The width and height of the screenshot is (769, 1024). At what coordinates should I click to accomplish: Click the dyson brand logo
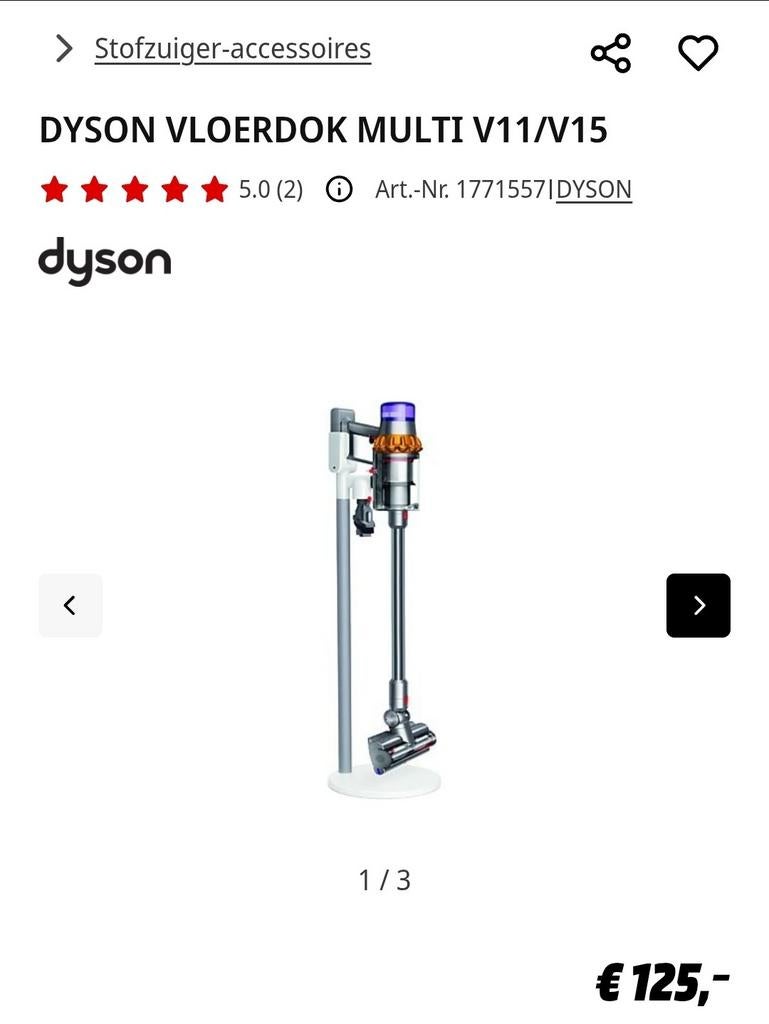pyautogui.click(x=104, y=260)
